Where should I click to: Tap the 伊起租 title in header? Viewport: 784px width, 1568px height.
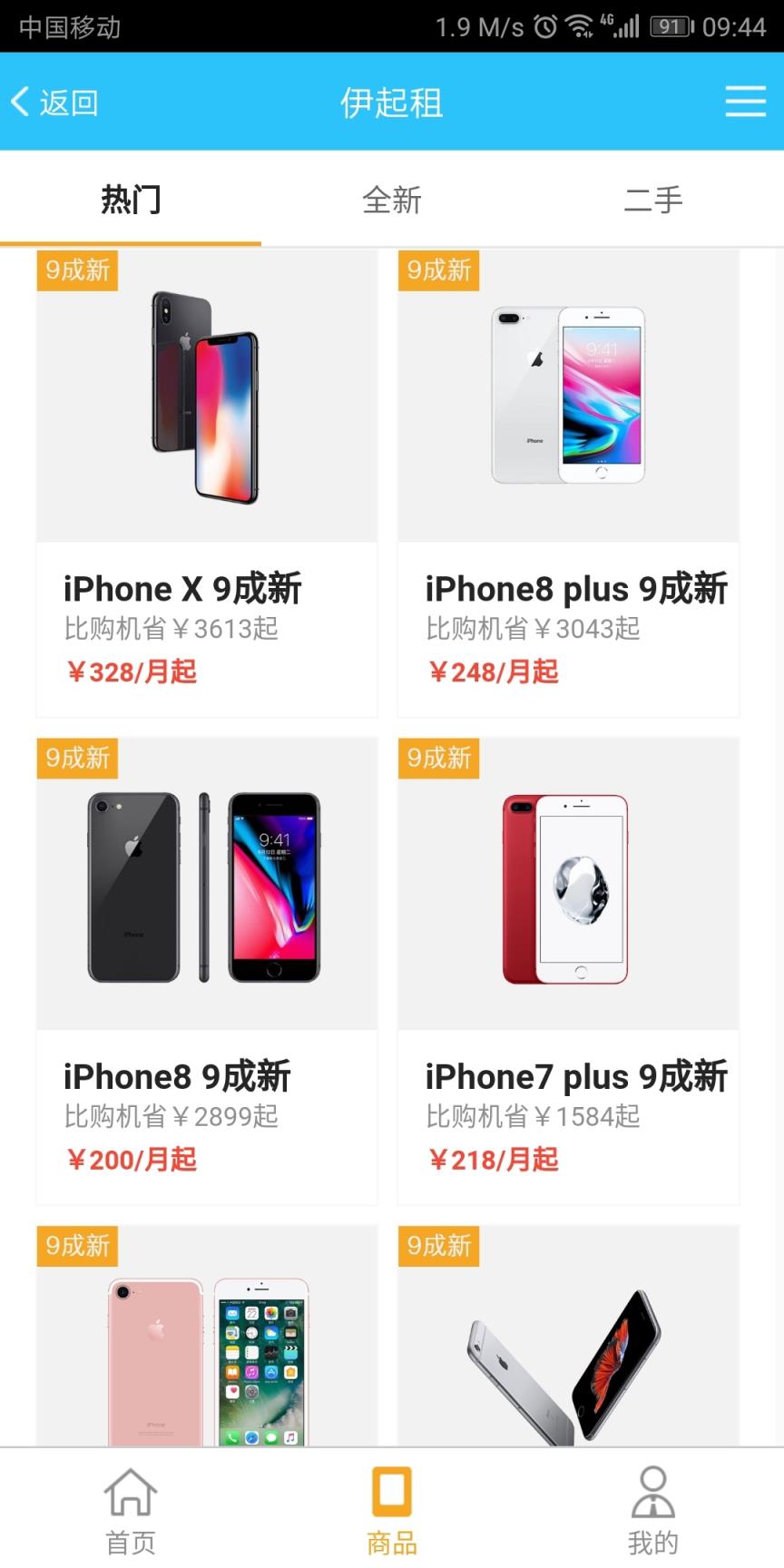[x=391, y=103]
